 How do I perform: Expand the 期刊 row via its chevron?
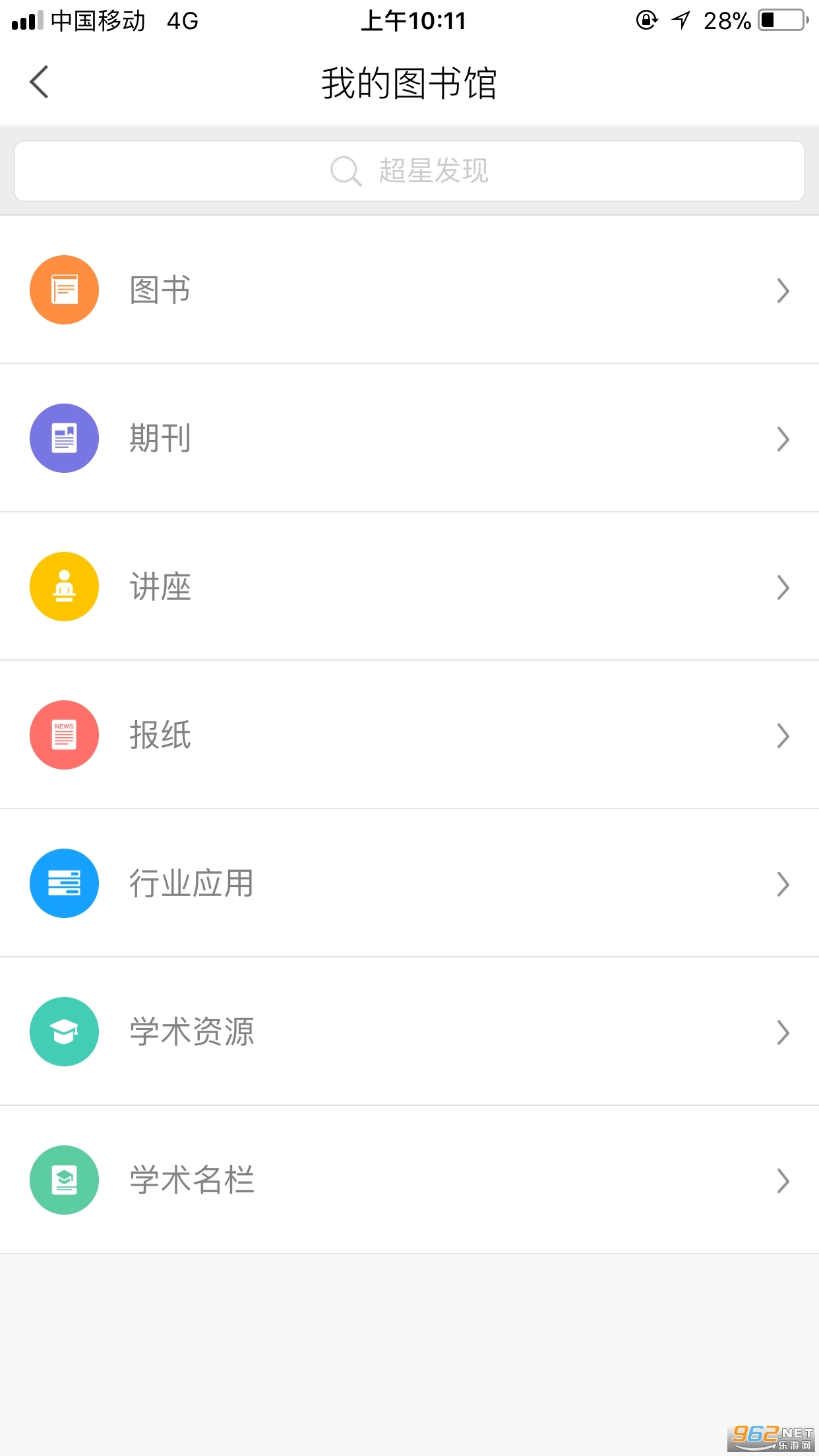pos(782,439)
